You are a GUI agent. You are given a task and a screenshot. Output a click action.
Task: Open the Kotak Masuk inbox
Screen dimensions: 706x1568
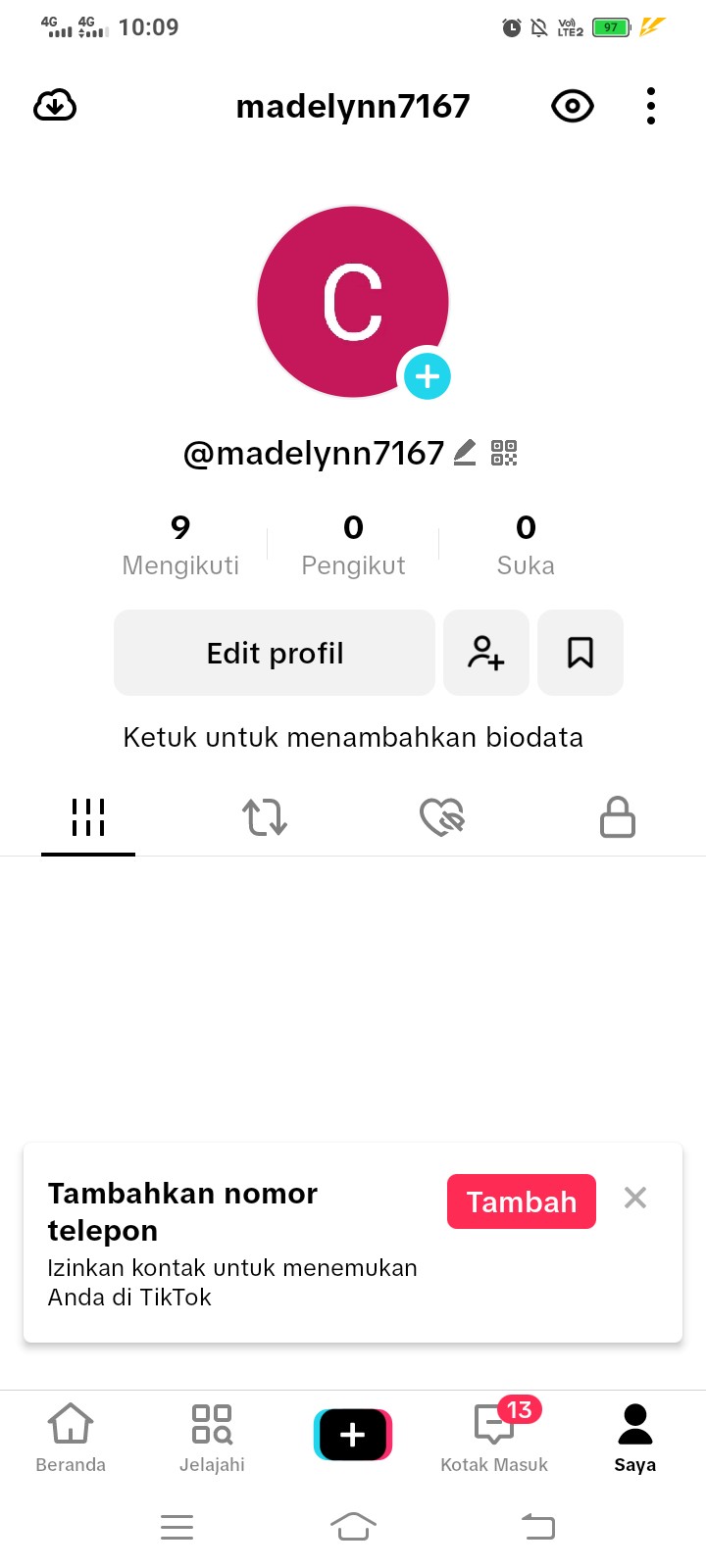pyautogui.click(x=494, y=1437)
